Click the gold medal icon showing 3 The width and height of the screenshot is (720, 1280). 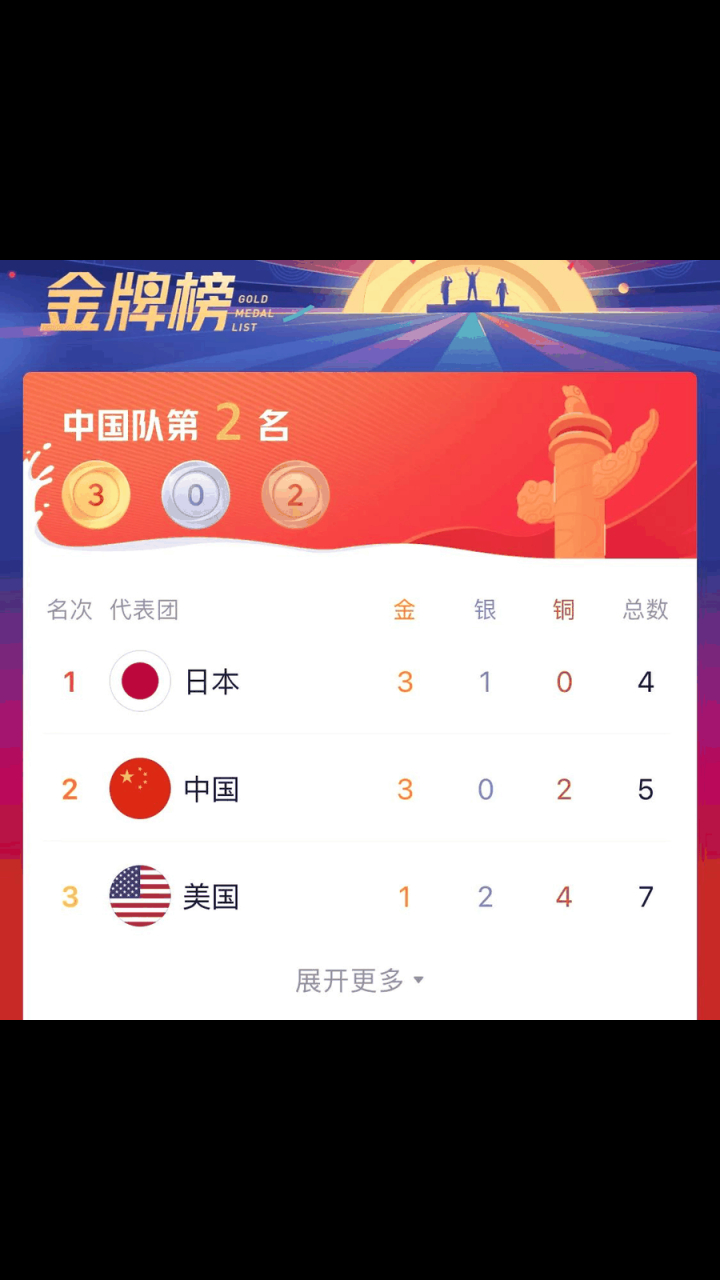click(x=95, y=494)
